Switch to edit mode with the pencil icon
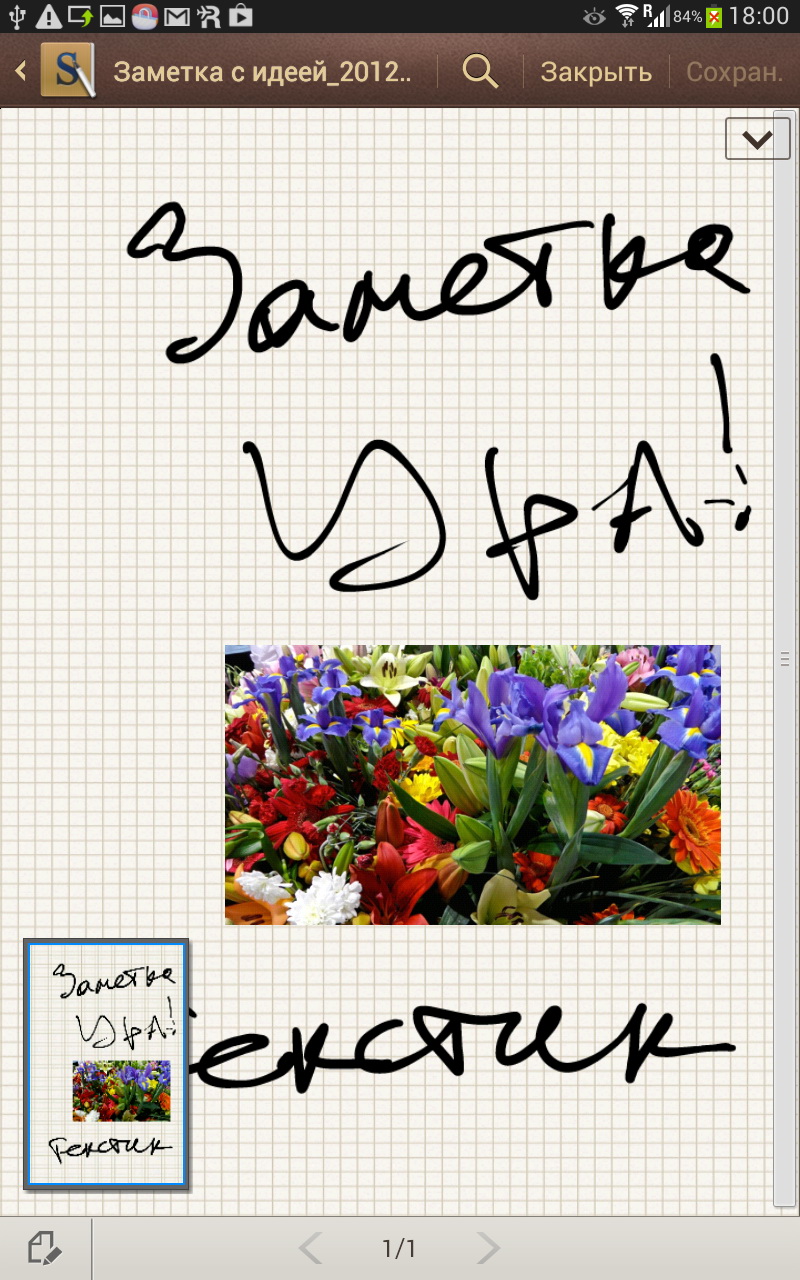This screenshot has height=1280, width=800. point(45,1249)
